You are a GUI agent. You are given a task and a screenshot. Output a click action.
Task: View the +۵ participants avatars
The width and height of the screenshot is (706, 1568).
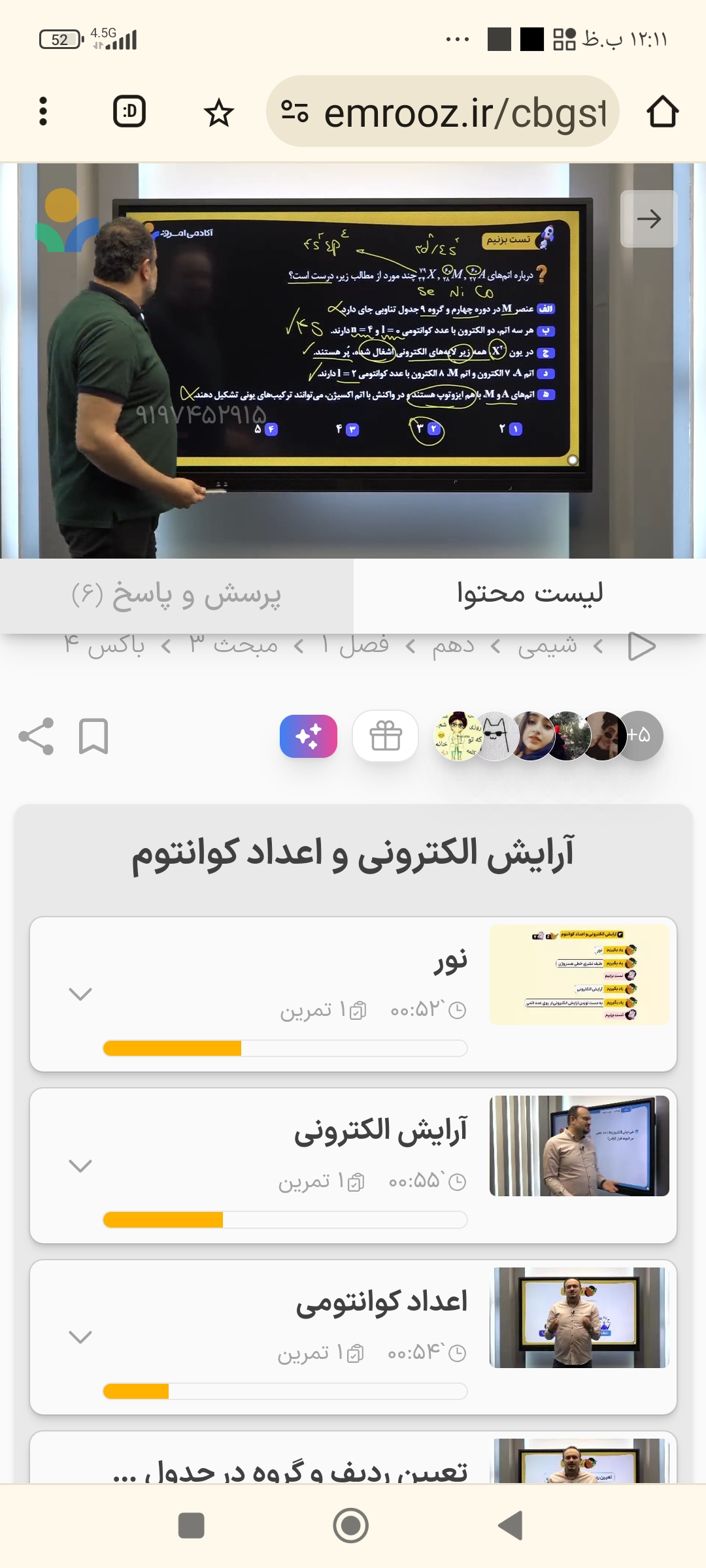click(x=639, y=736)
